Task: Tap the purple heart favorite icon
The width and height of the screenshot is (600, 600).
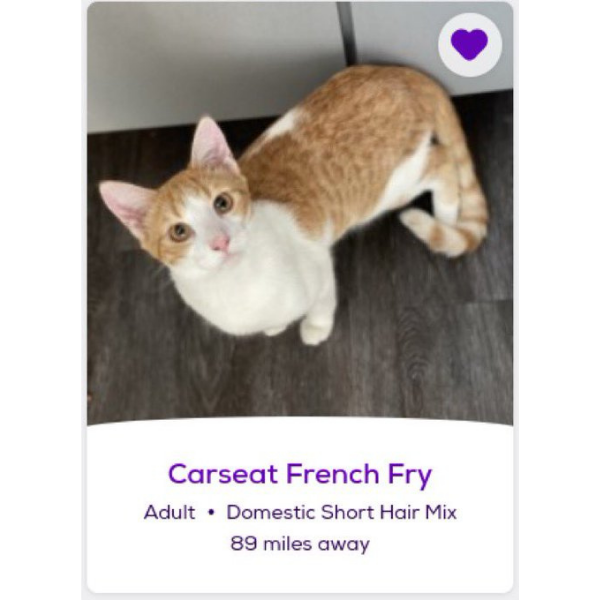Action: click(x=469, y=44)
